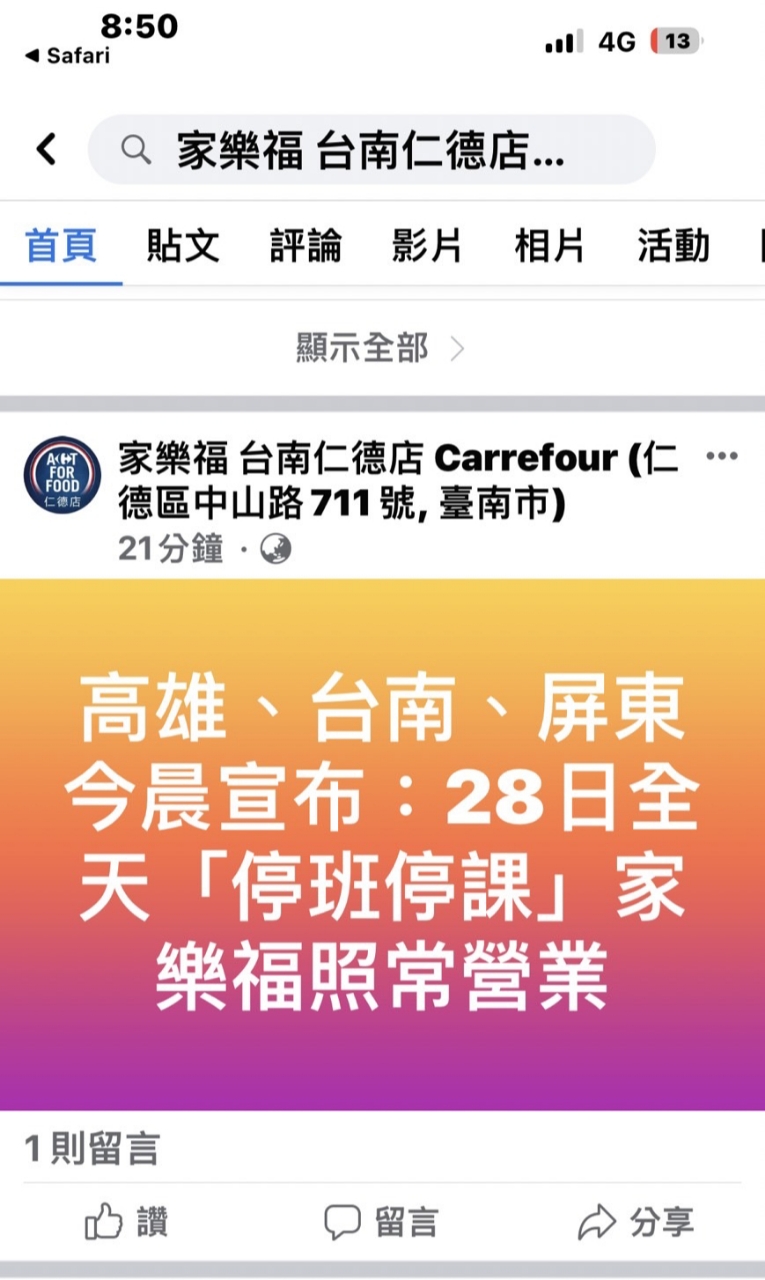
Task: Open the 評論 tab
Action: pyautogui.click(x=306, y=246)
